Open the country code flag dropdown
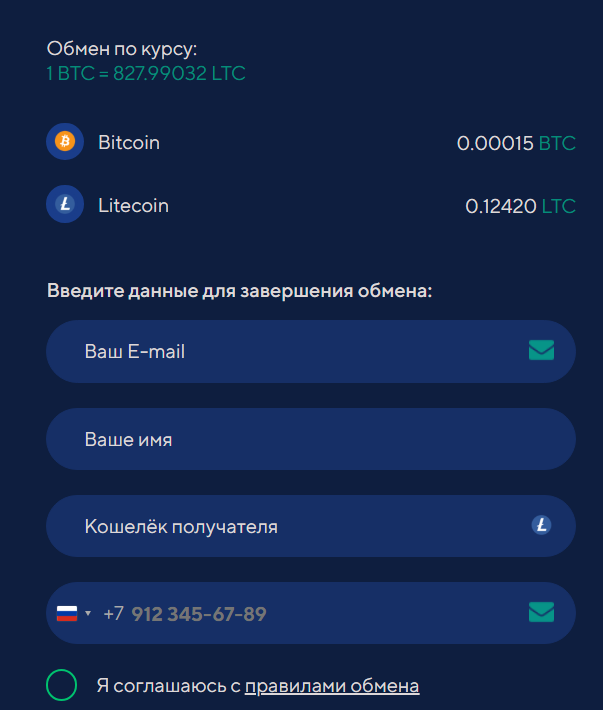Viewport: 603px width, 710px height. [x=72, y=614]
